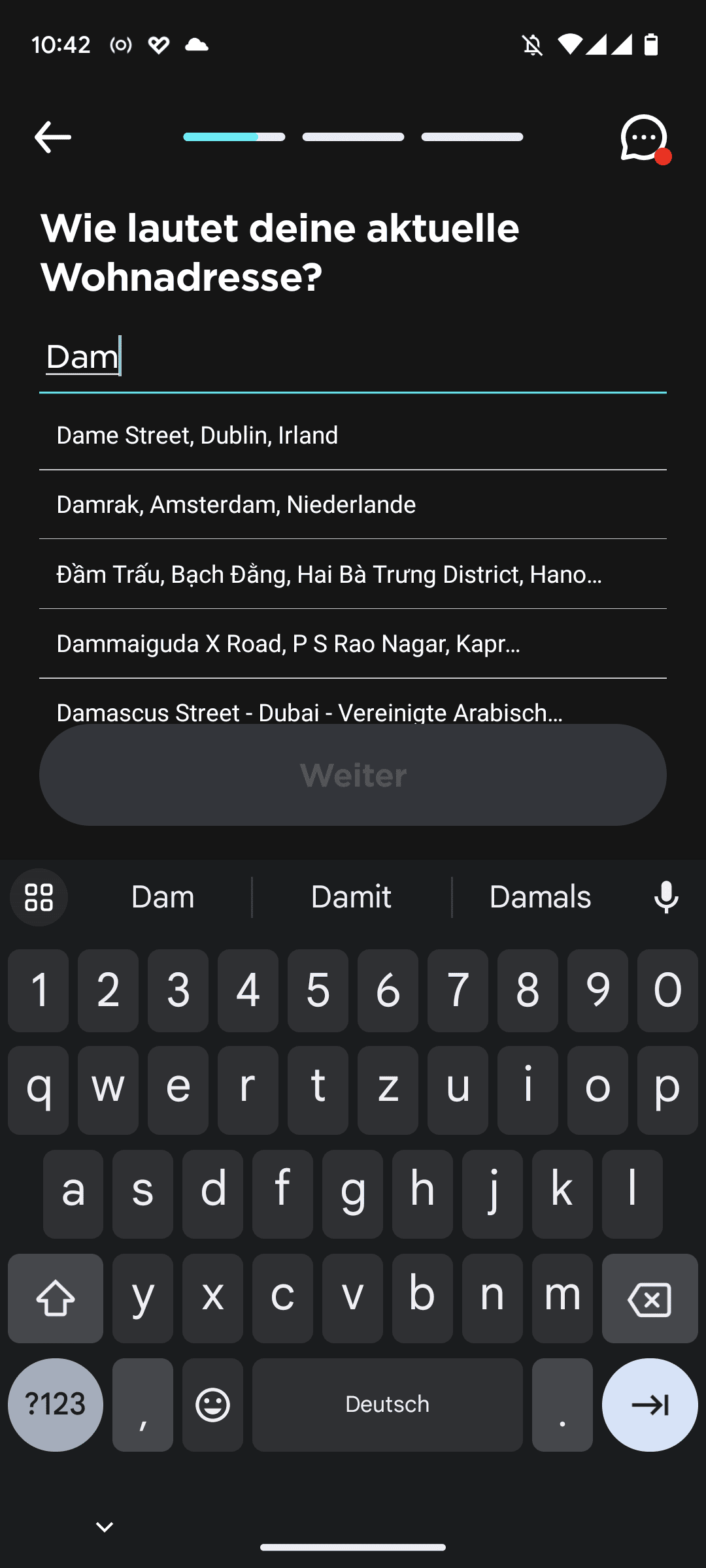Insert keyboard suggestion Damit
Image resolution: width=706 pixels, height=1568 pixels.
(x=351, y=897)
